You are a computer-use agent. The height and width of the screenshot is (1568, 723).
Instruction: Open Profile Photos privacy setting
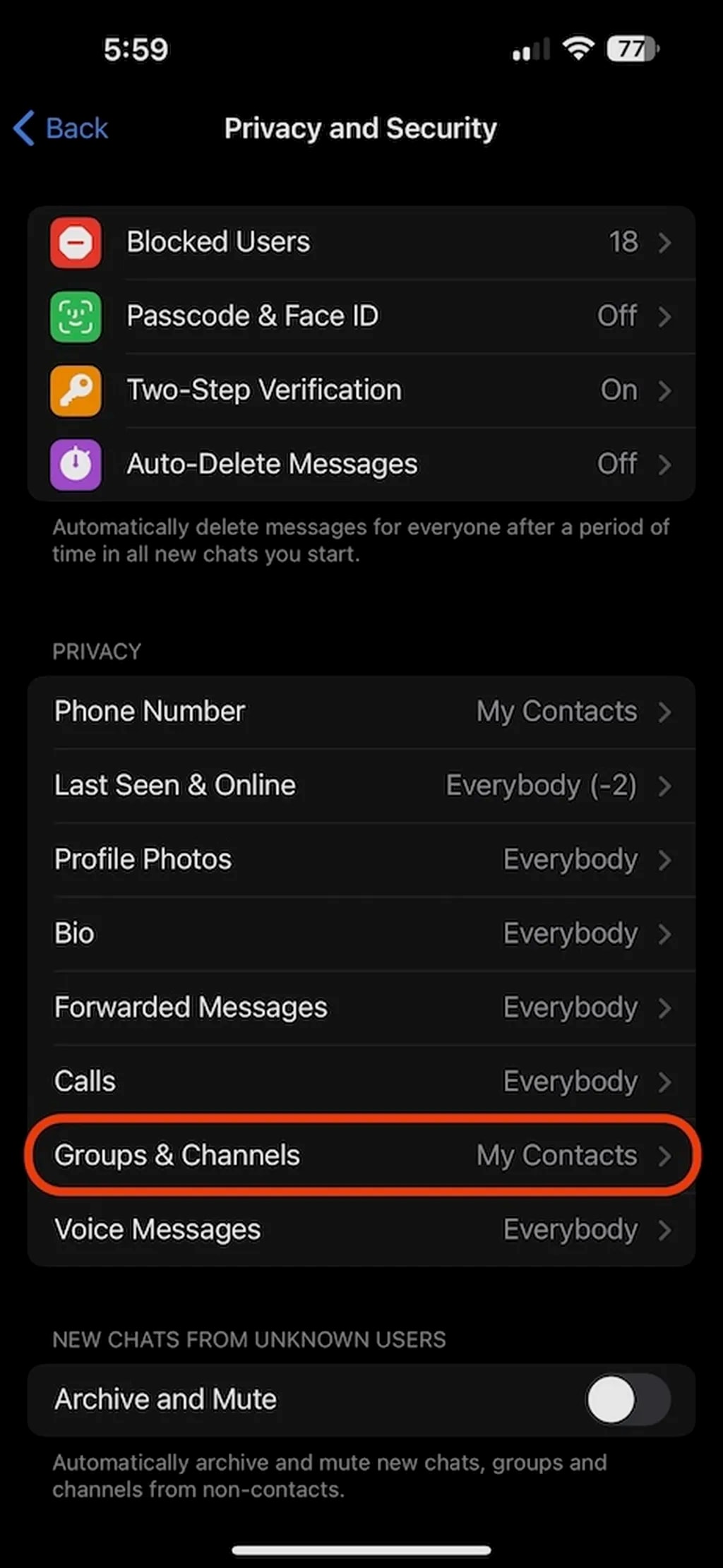pyautogui.click(x=361, y=859)
